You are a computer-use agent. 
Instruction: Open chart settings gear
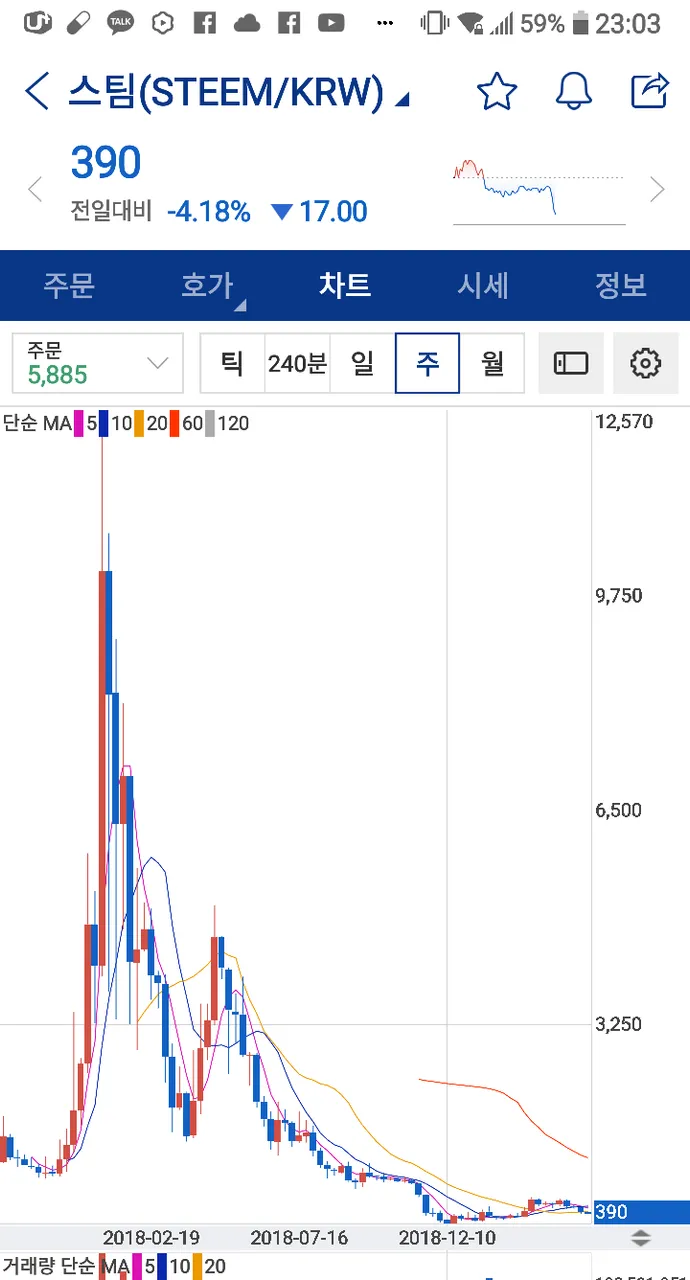point(646,363)
